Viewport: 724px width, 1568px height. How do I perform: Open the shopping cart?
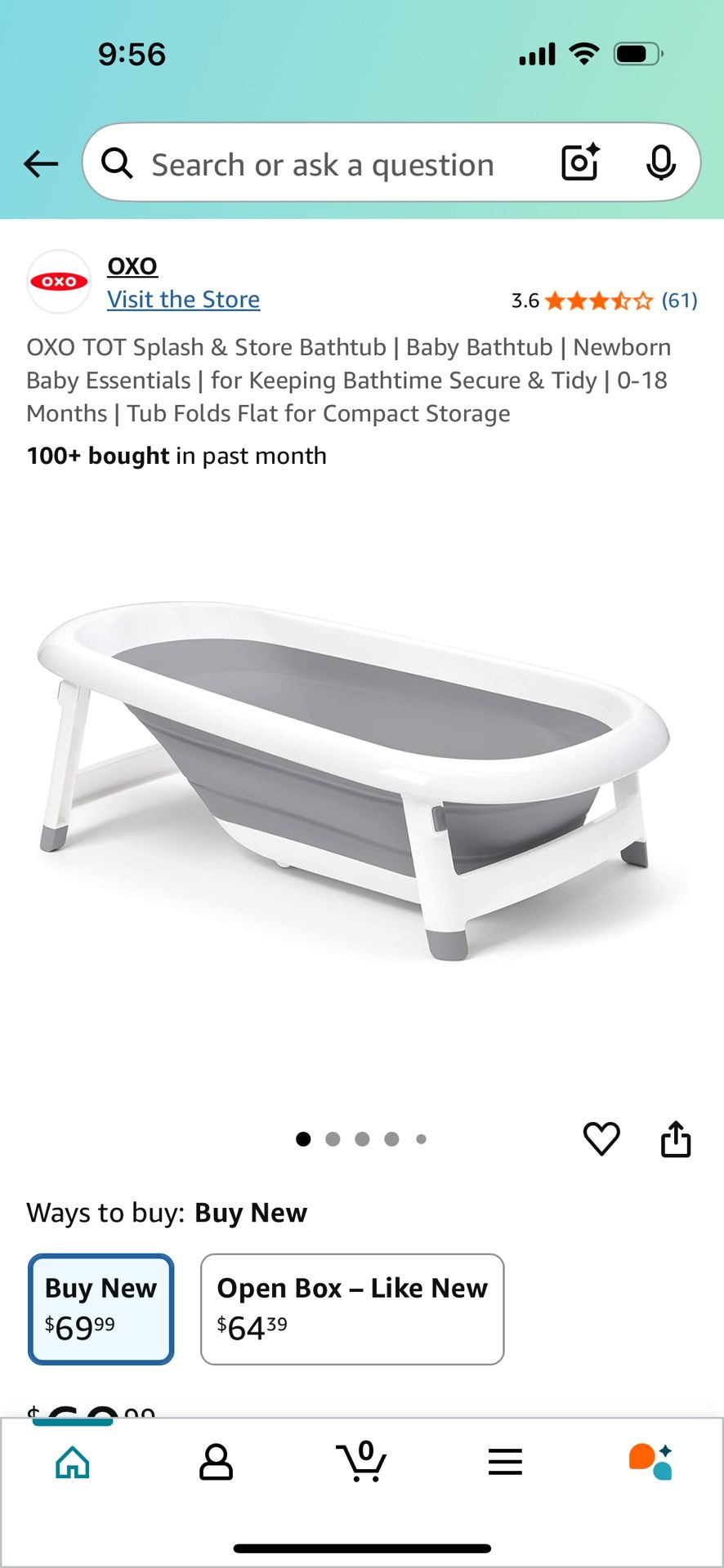pyautogui.click(x=361, y=1462)
